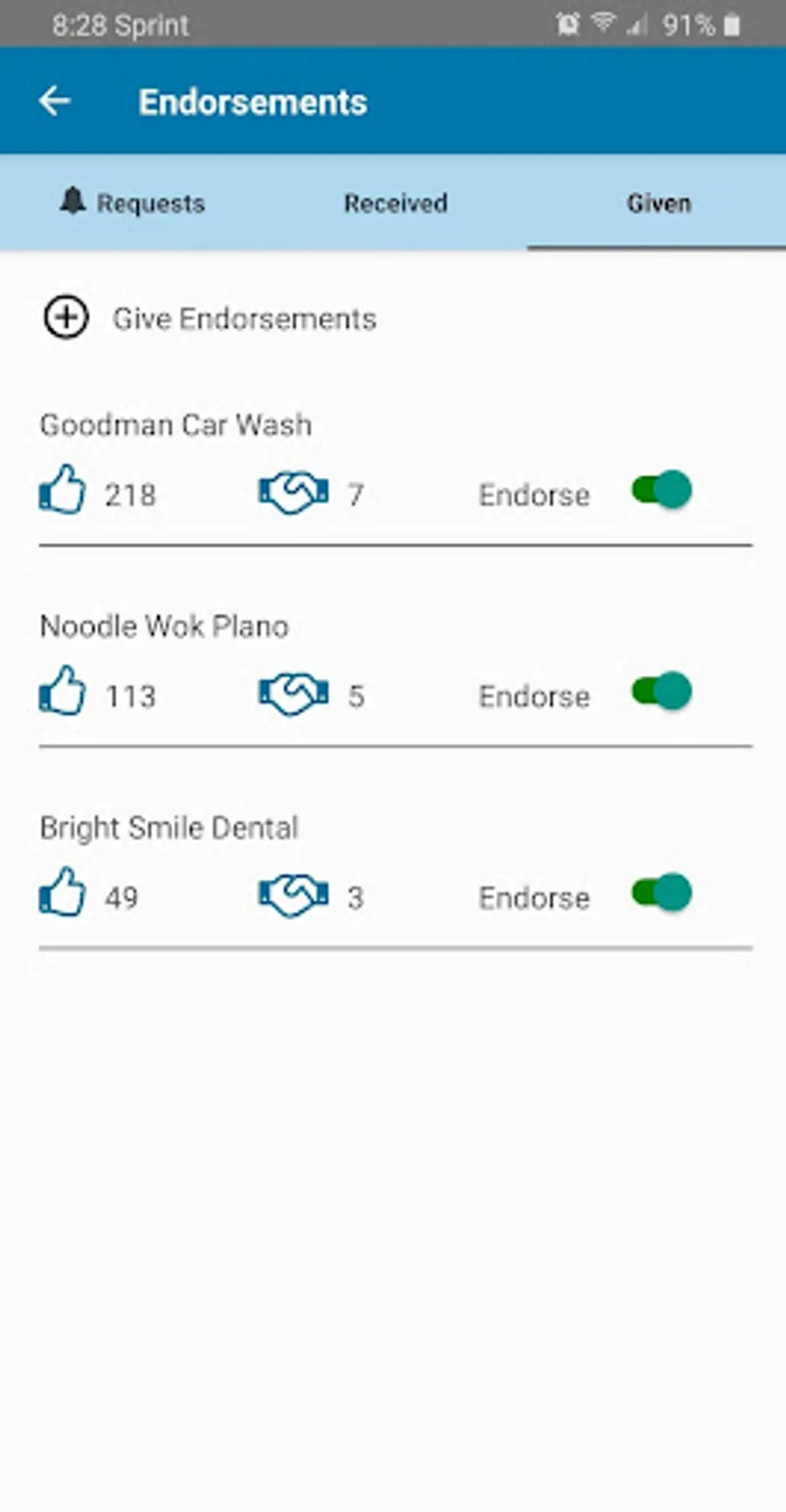786x1512 pixels.
Task: Go back from the Endorsements screen
Action: (x=54, y=101)
